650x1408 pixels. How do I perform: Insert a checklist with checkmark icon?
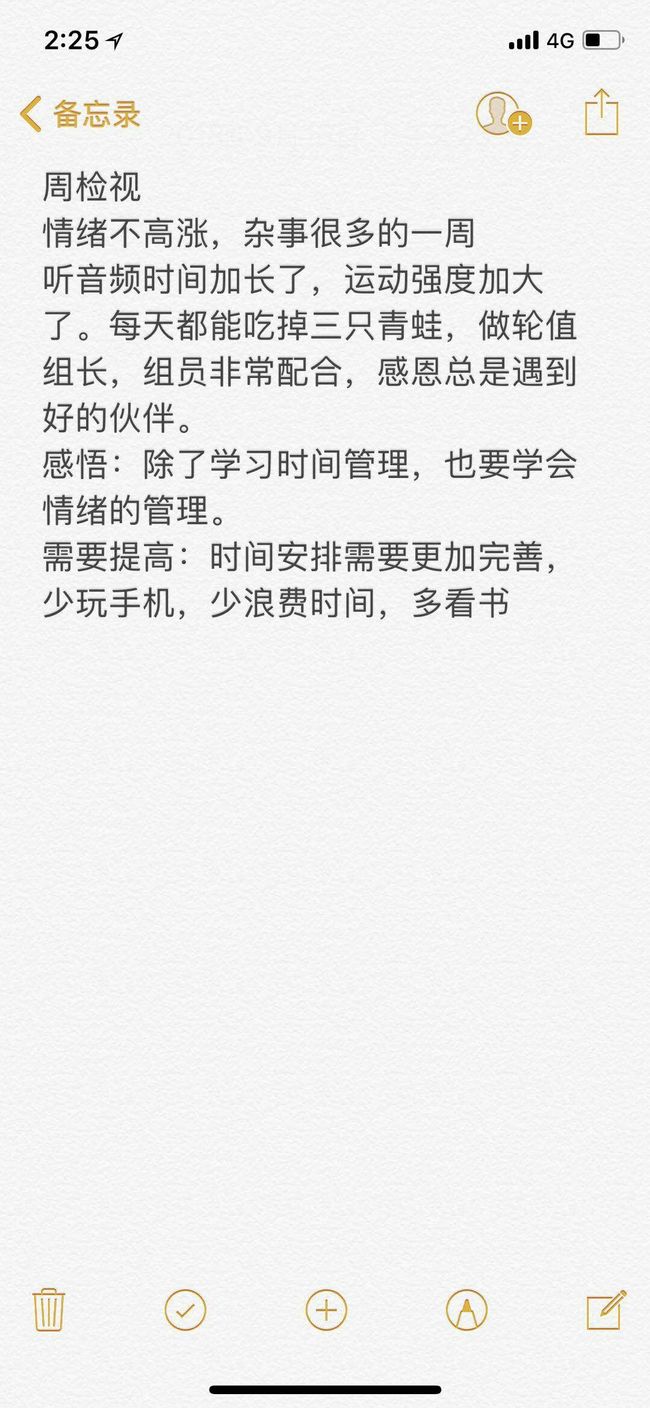coord(185,1310)
